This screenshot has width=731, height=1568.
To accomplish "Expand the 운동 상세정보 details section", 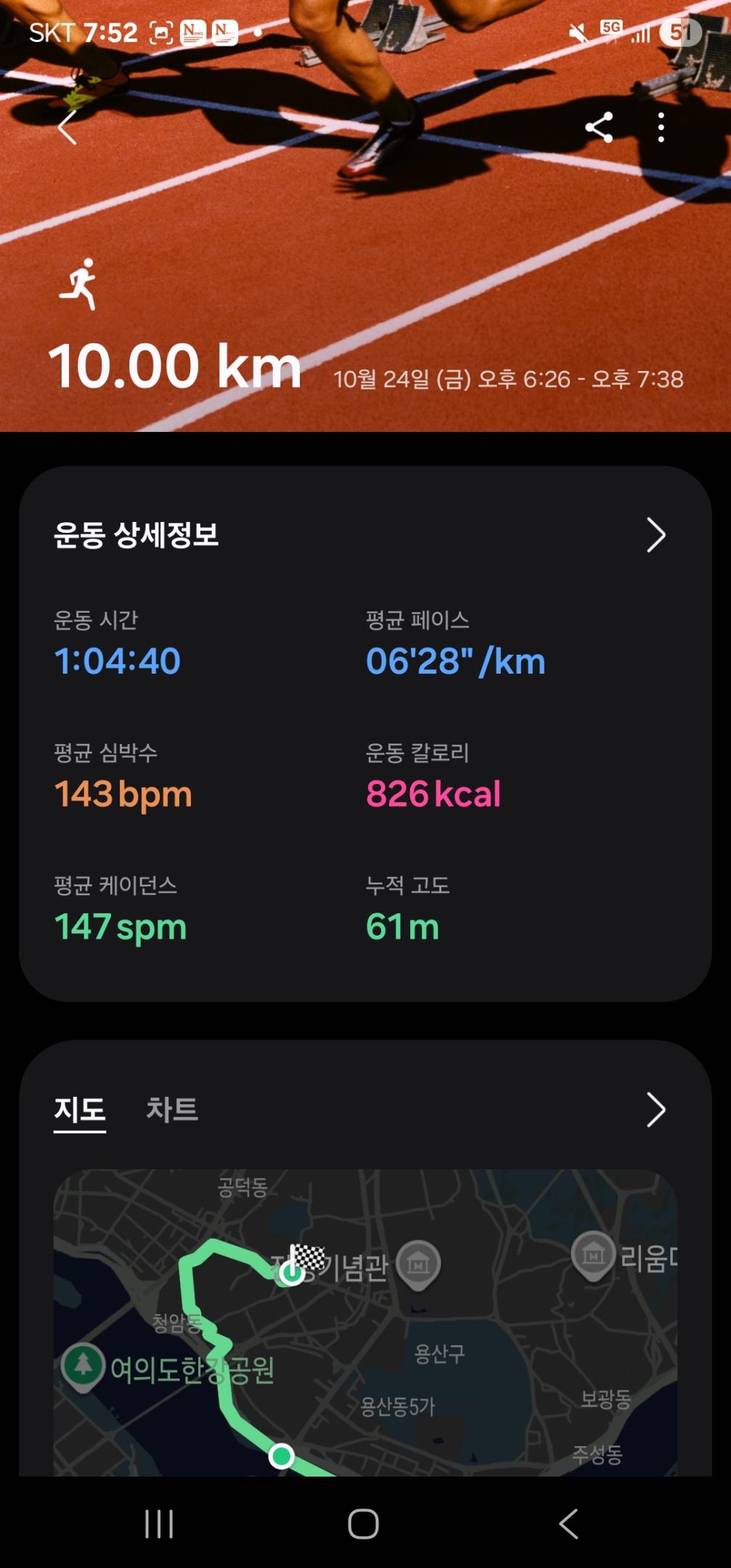I will (x=656, y=535).
